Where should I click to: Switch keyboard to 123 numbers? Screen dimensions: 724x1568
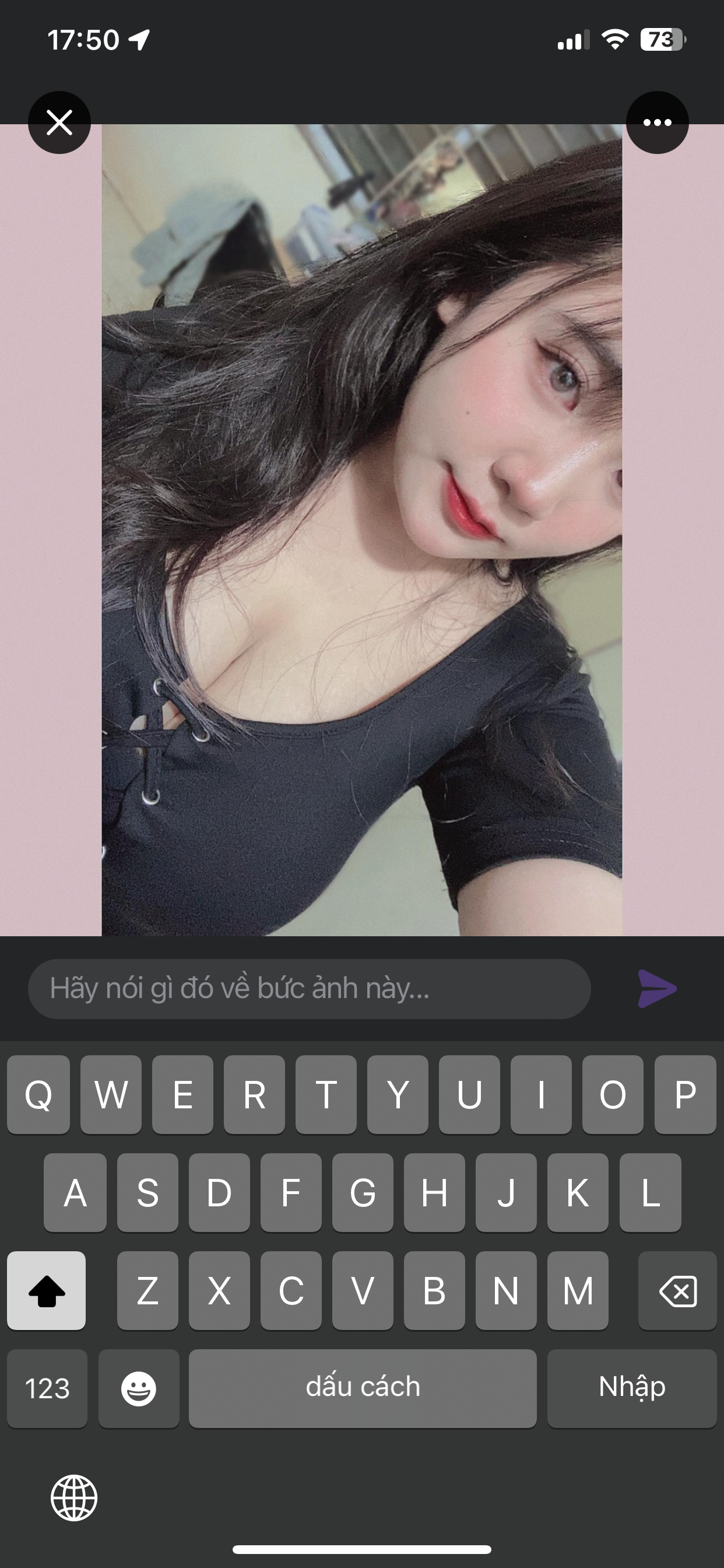pyautogui.click(x=47, y=1388)
